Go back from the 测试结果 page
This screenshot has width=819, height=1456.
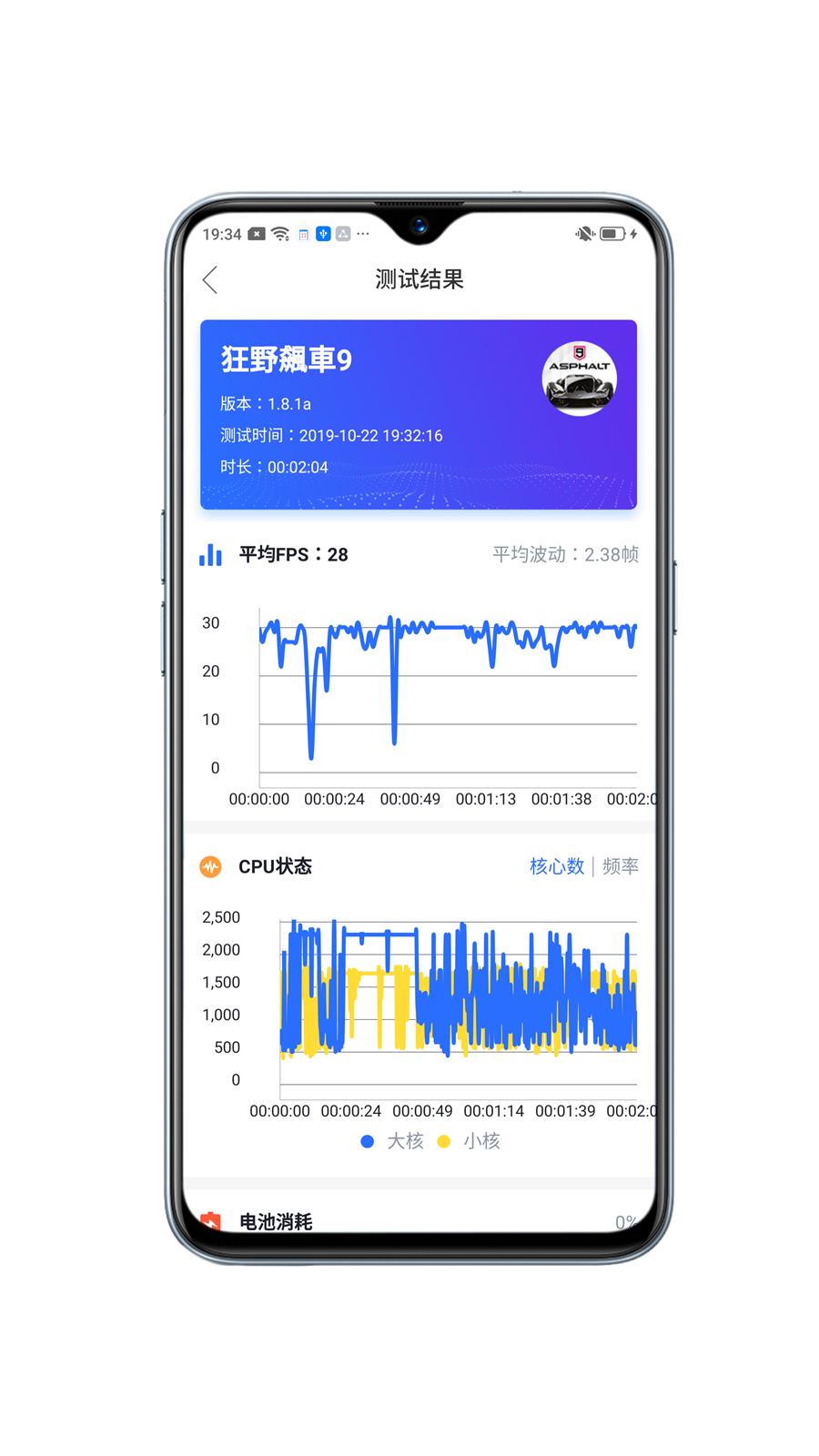(x=210, y=279)
